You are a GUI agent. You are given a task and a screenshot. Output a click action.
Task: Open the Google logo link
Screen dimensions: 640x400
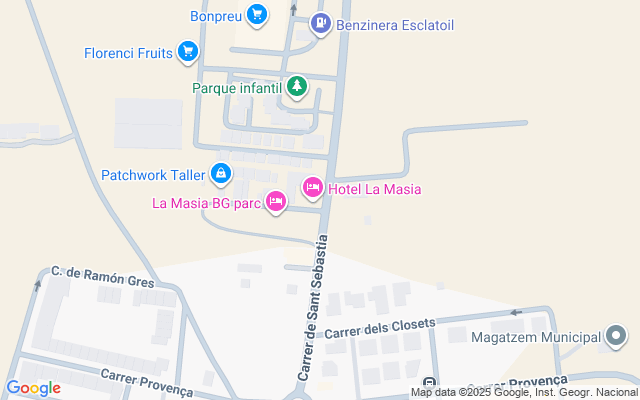(33, 387)
